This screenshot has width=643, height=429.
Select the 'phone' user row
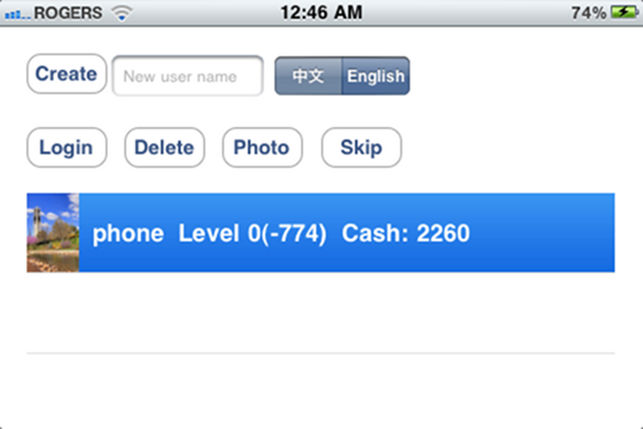[x=320, y=233]
